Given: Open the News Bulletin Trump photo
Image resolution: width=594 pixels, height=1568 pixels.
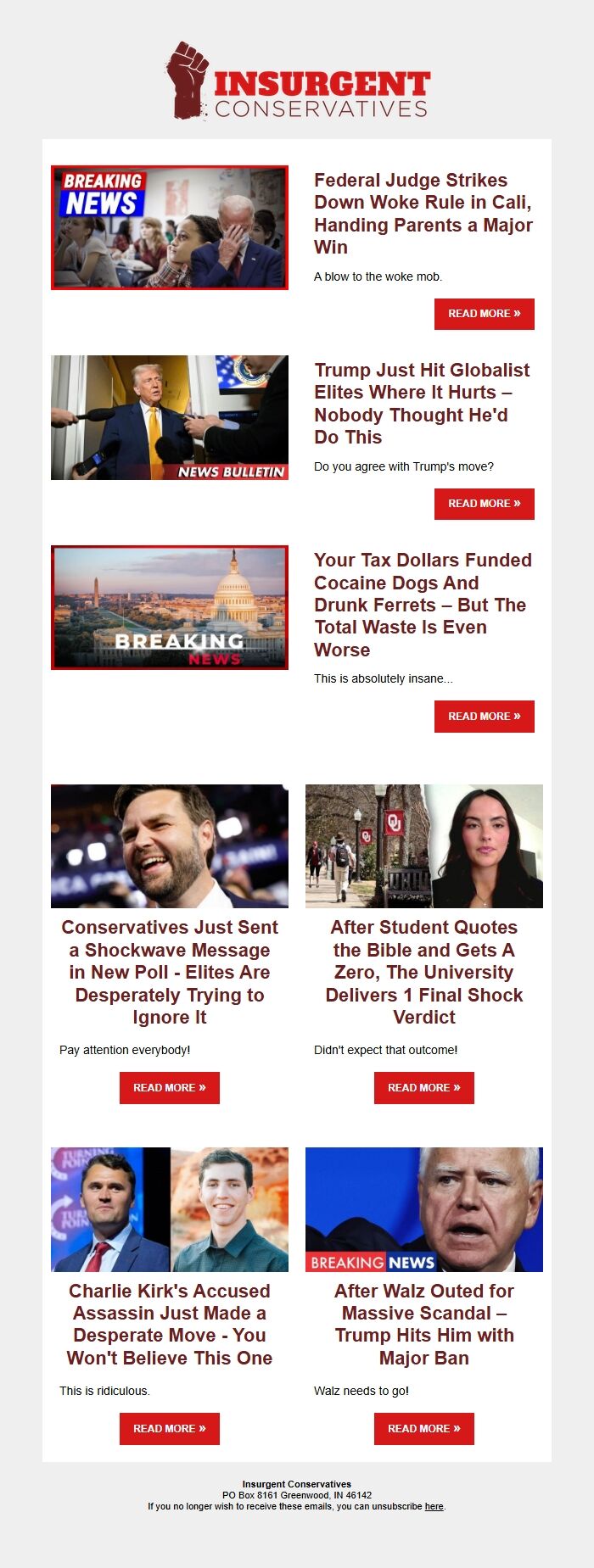Looking at the screenshot, I should 169,417.
